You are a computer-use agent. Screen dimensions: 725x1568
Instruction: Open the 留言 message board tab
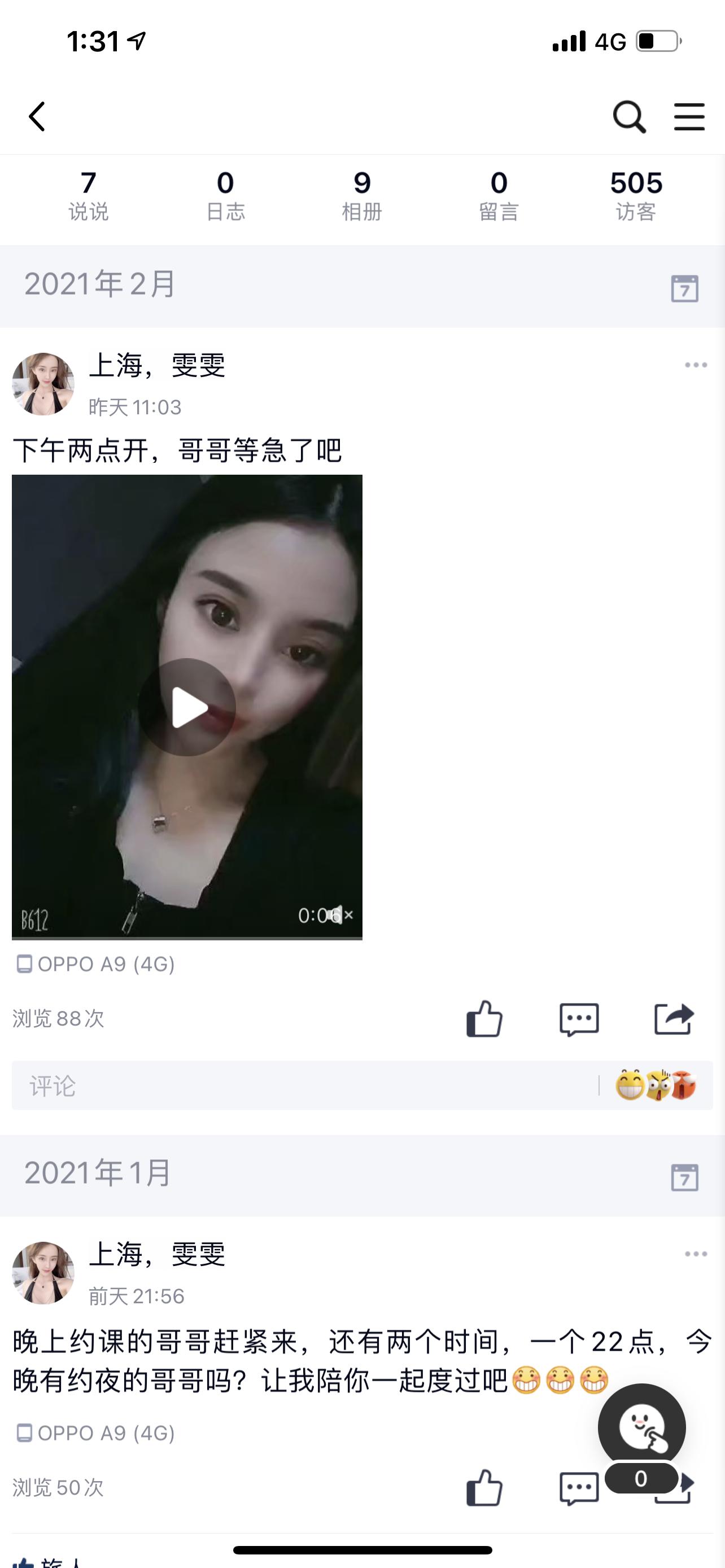pos(499,196)
